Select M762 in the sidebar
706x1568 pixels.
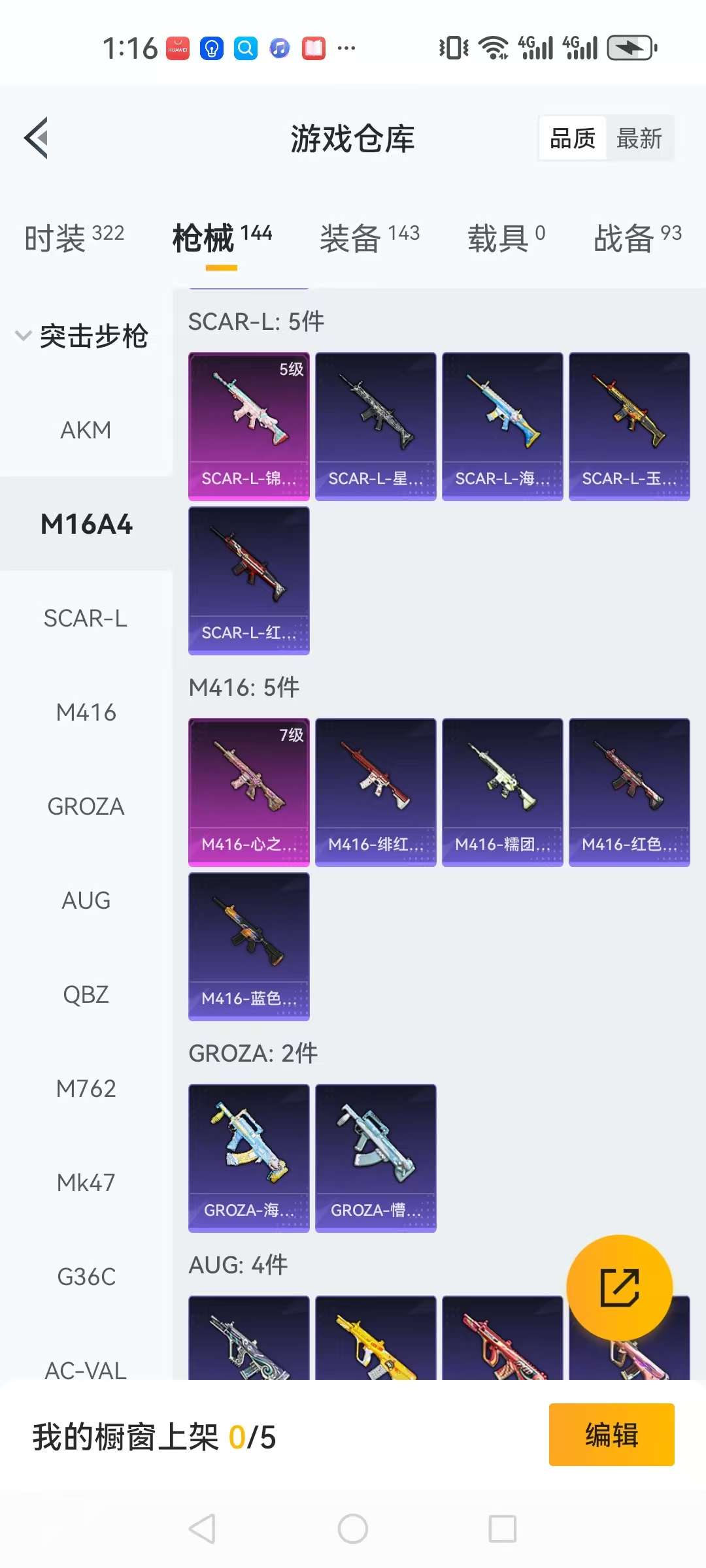pyautogui.click(x=86, y=1088)
